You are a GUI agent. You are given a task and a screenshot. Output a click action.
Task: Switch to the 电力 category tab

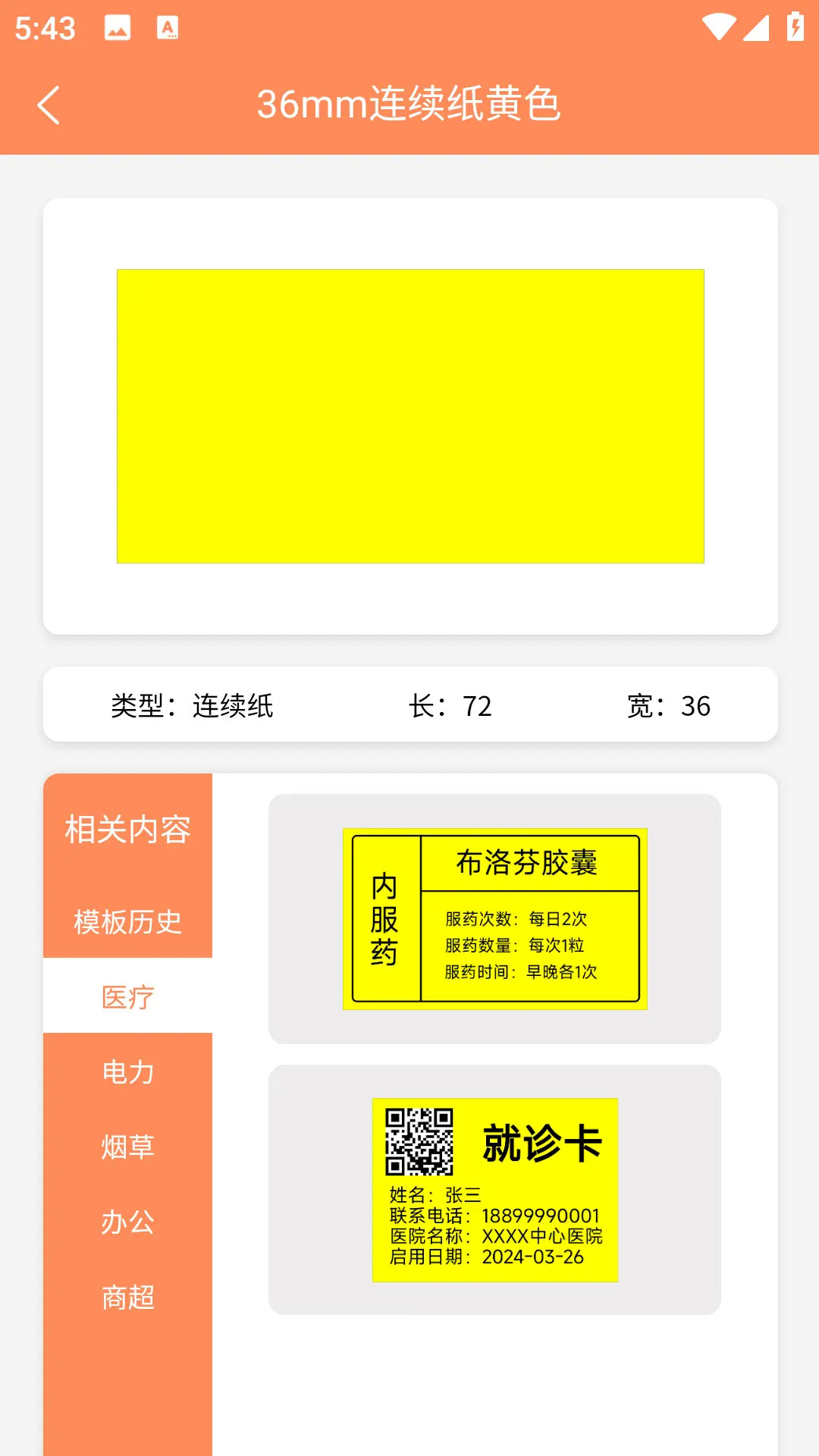[x=127, y=1072]
